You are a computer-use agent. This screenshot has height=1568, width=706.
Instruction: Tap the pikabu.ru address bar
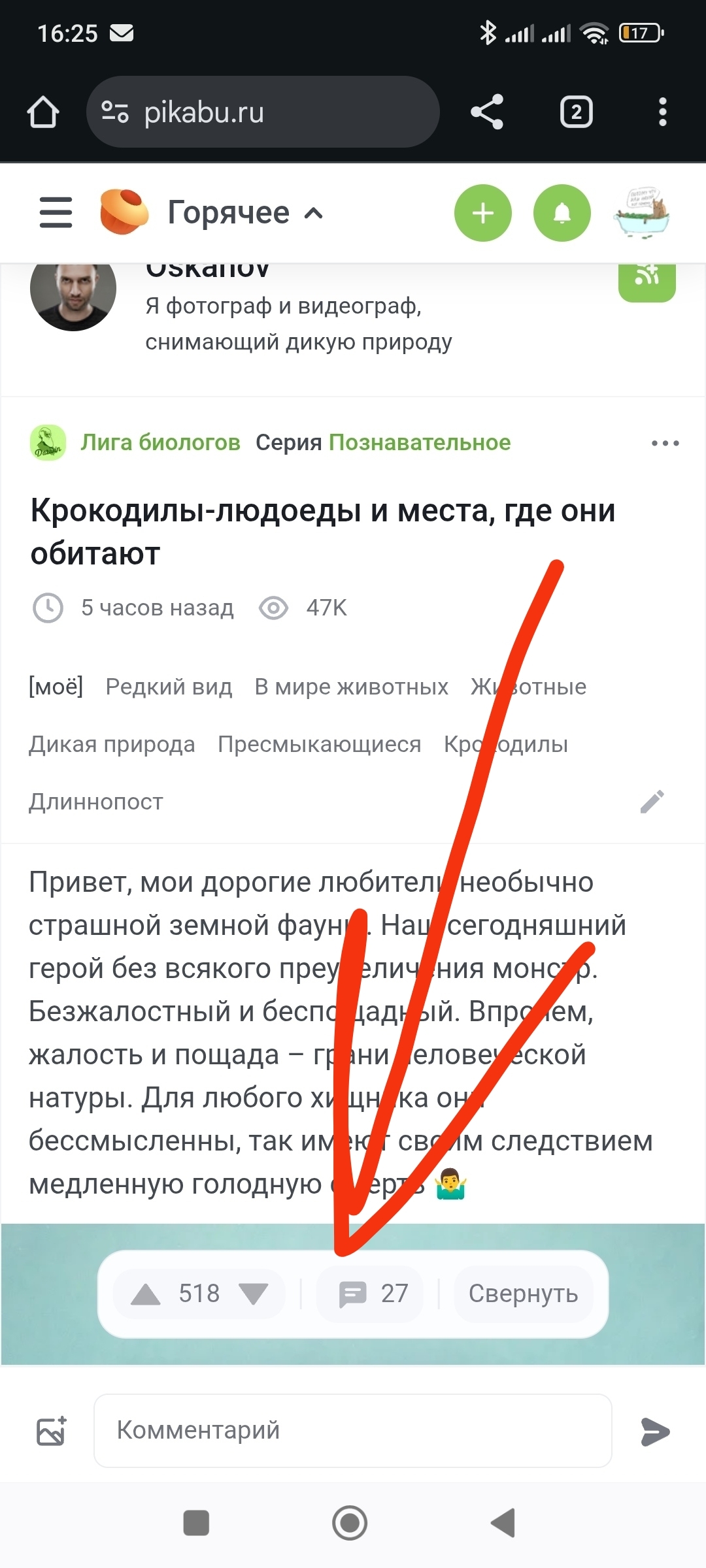point(263,112)
